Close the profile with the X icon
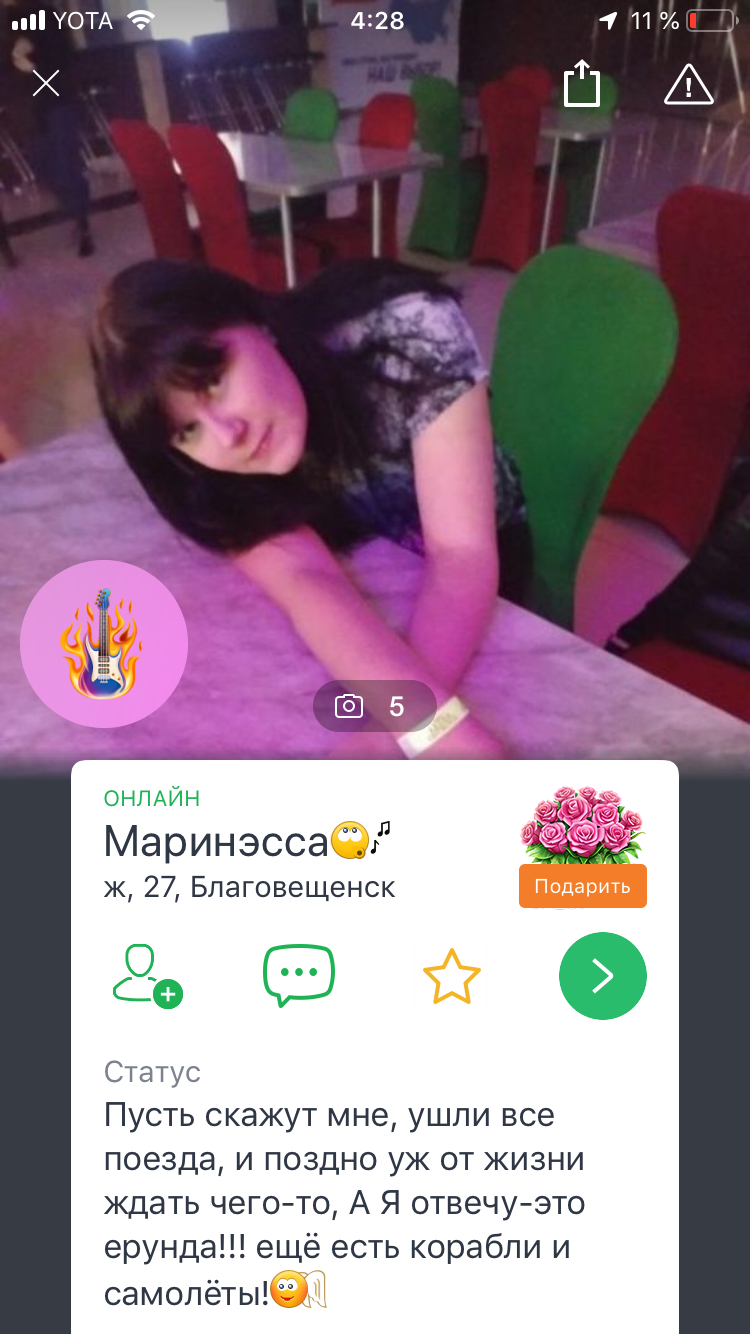 coord(46,83)
